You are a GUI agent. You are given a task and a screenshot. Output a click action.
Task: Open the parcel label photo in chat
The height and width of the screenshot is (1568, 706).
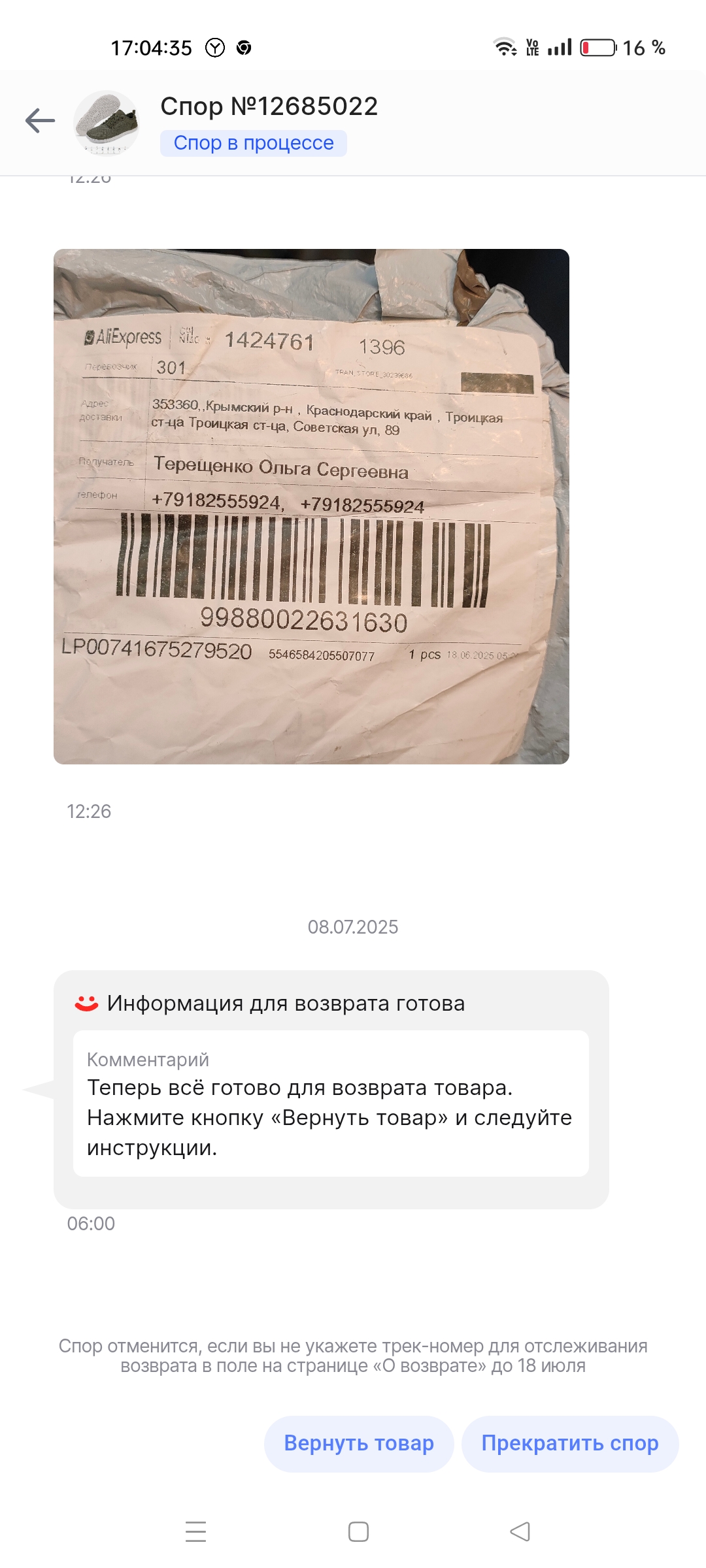(311, 506)
